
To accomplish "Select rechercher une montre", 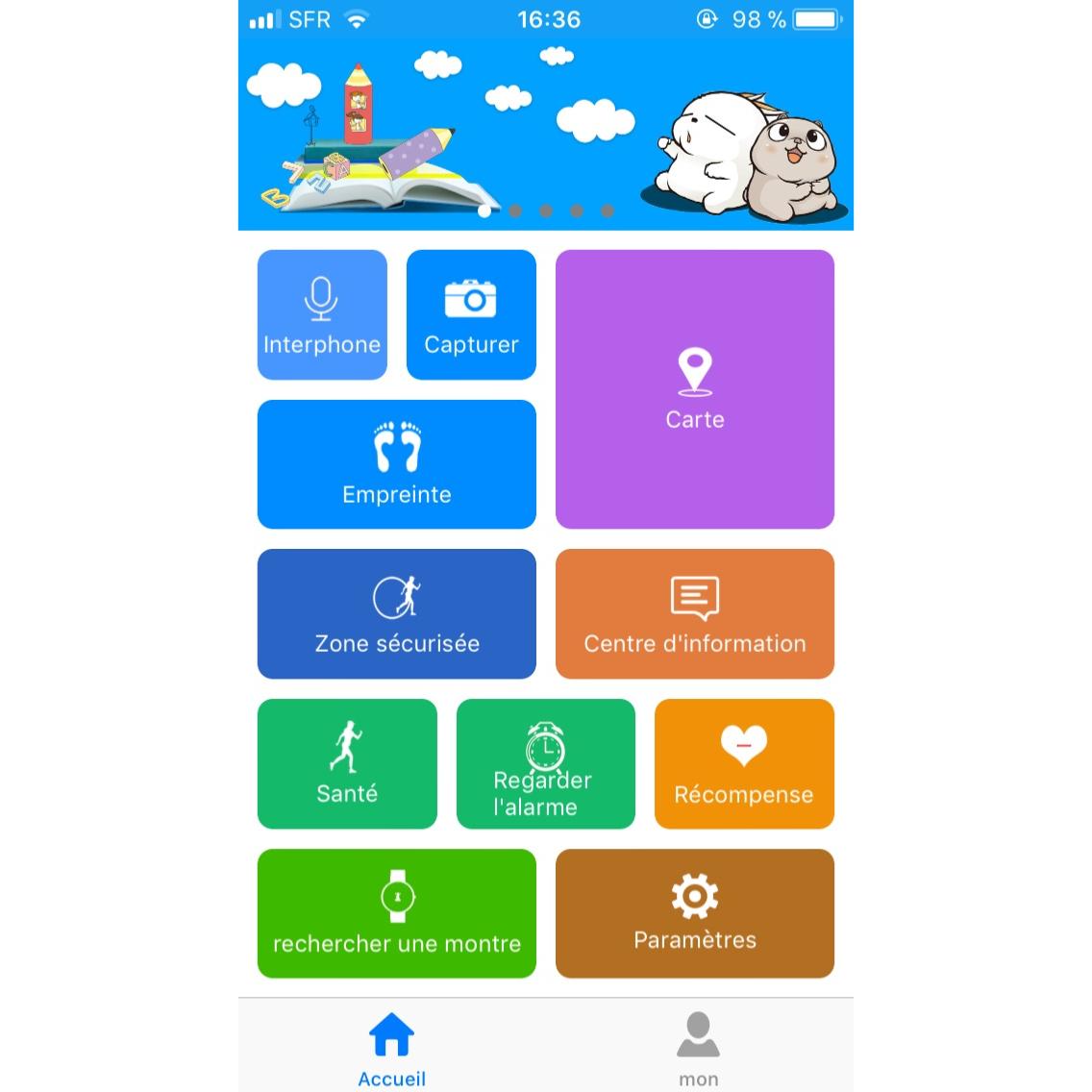I will tap(397, 913).
